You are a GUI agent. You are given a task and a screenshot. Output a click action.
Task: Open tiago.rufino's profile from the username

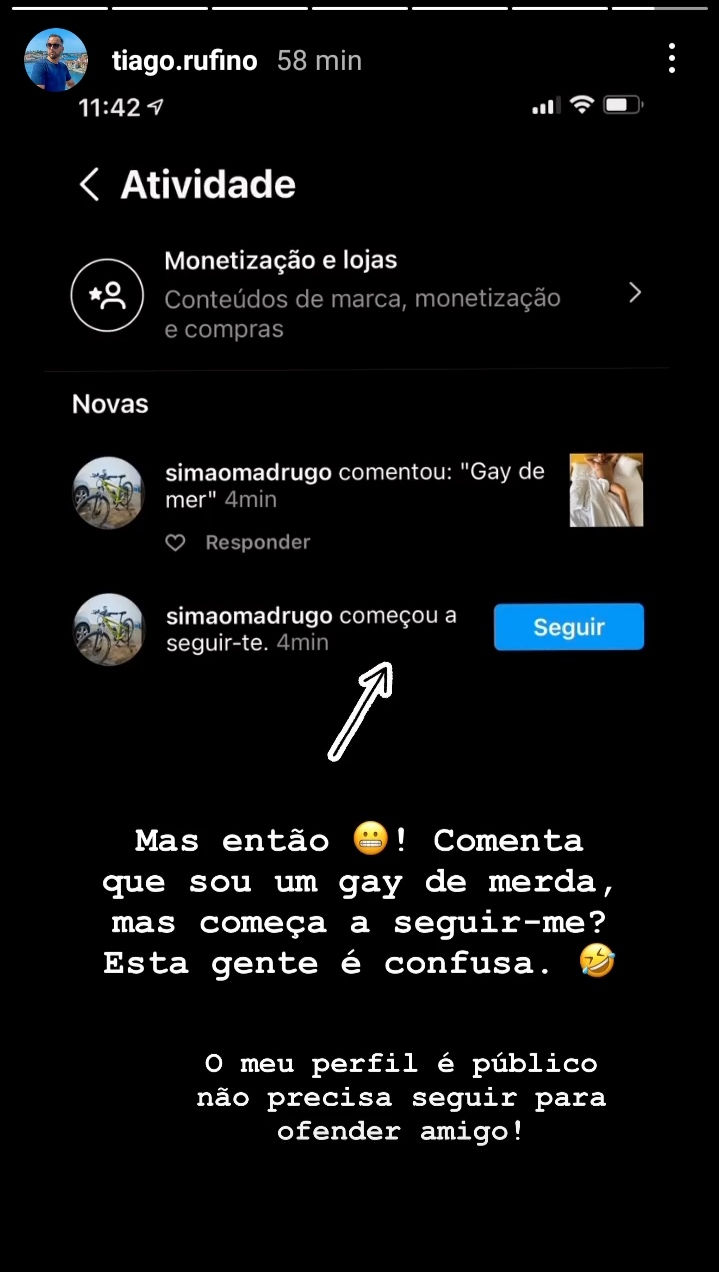pos(184,61)
